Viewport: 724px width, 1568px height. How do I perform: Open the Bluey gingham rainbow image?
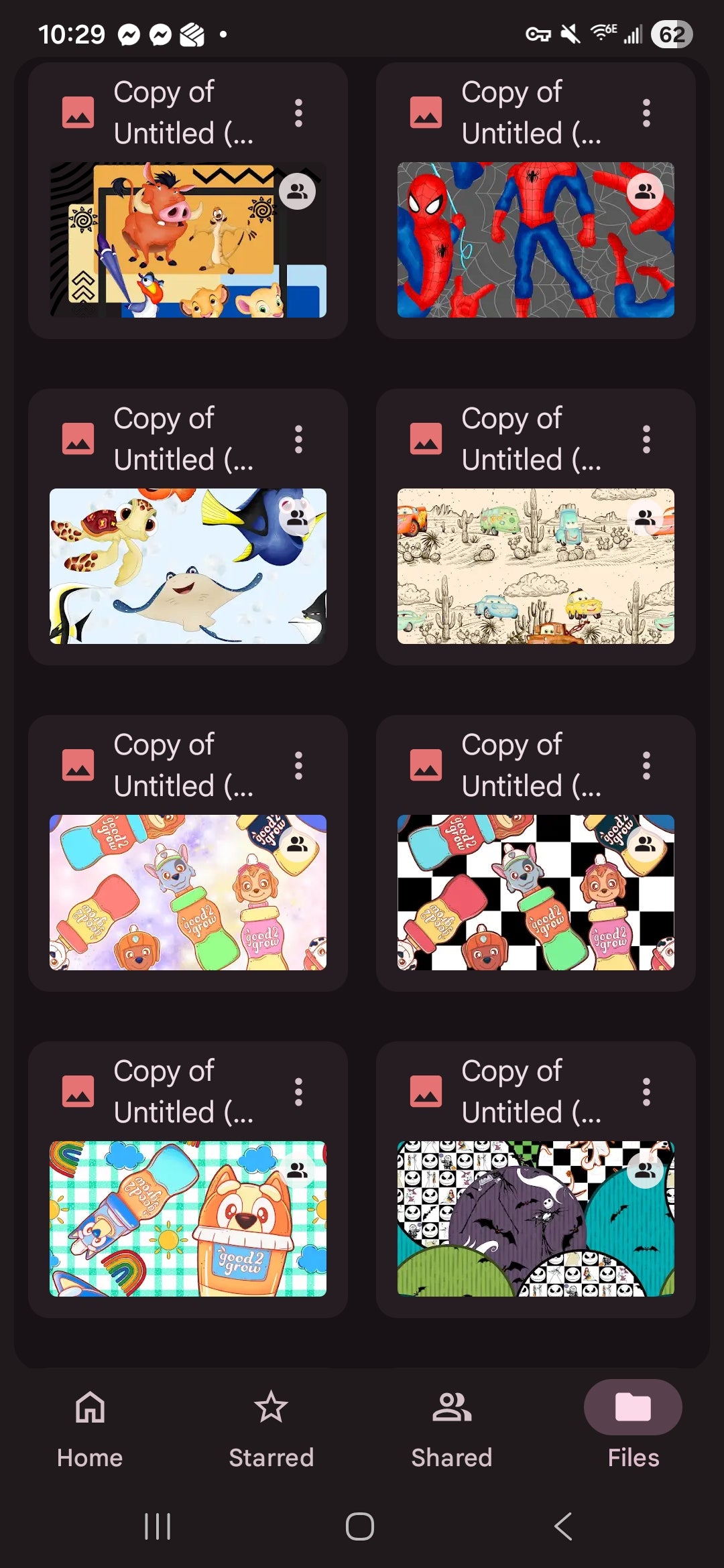pyautogui.click(x=188, y=1219)
